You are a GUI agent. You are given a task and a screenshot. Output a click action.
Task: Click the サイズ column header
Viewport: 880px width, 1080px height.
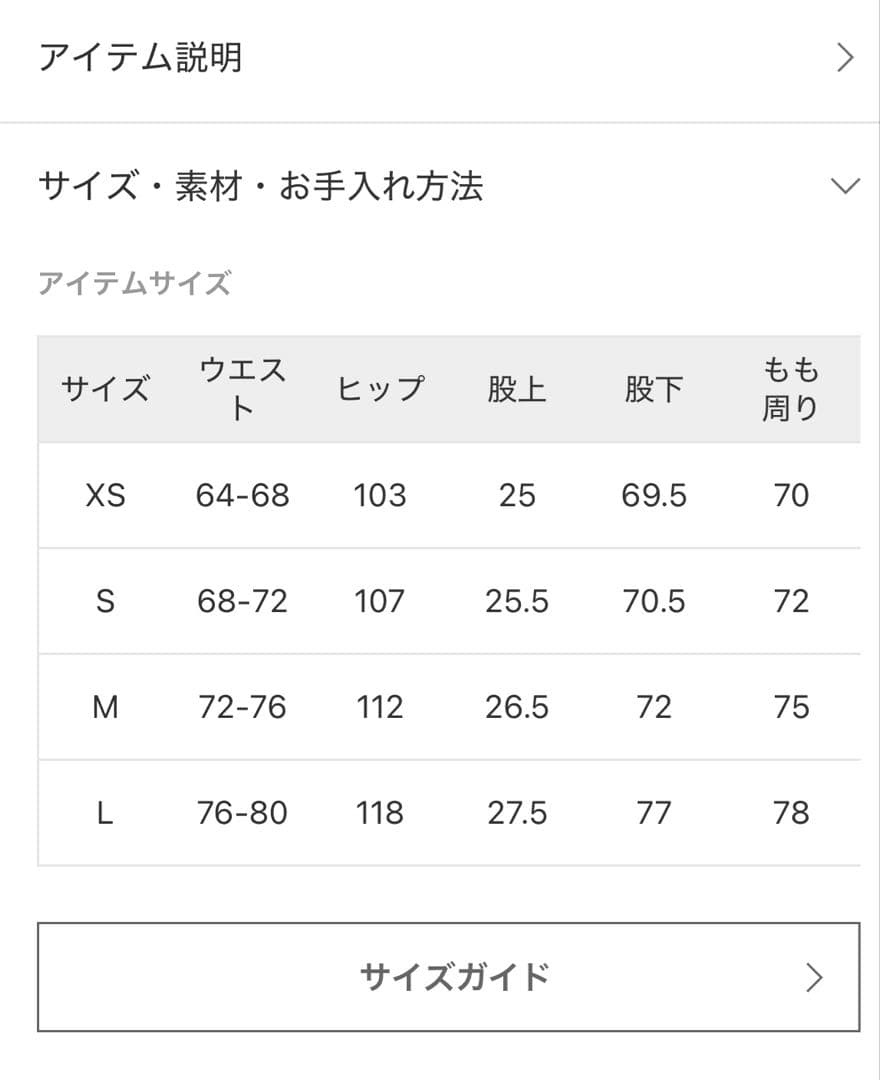click(105, 388)
